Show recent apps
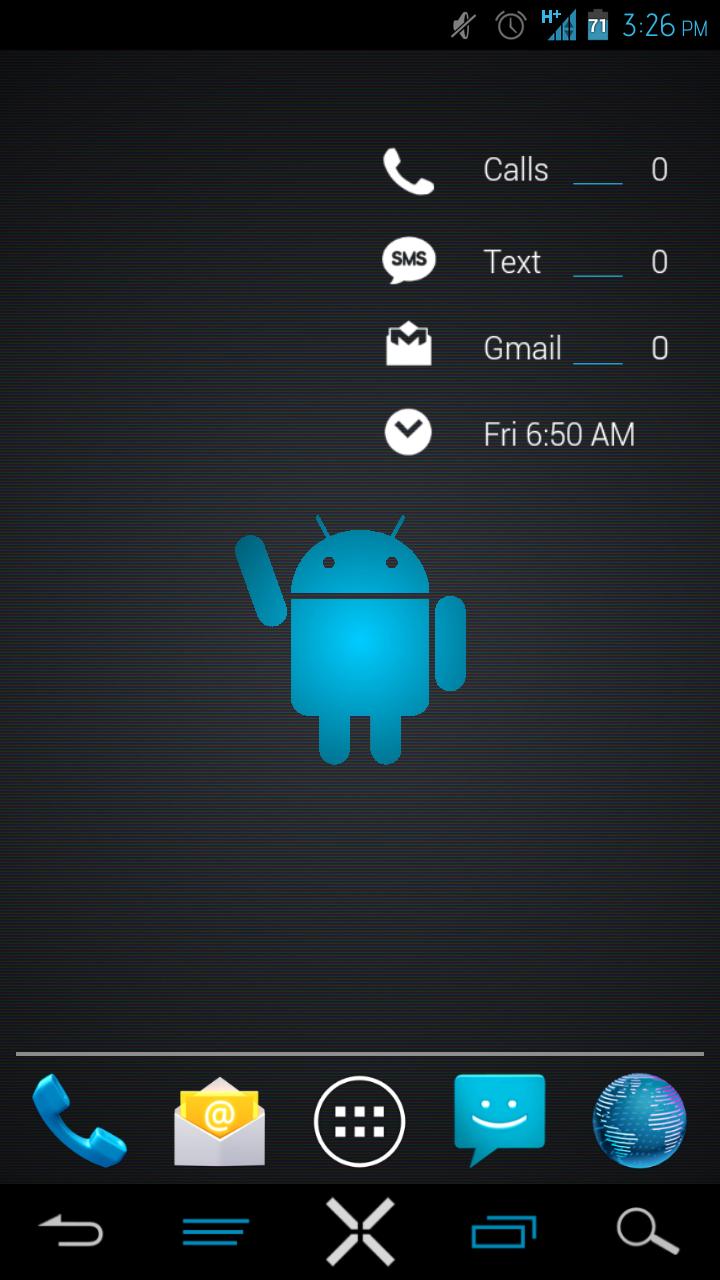This screenshot has height=1280, width=720. click(503, 1231)
